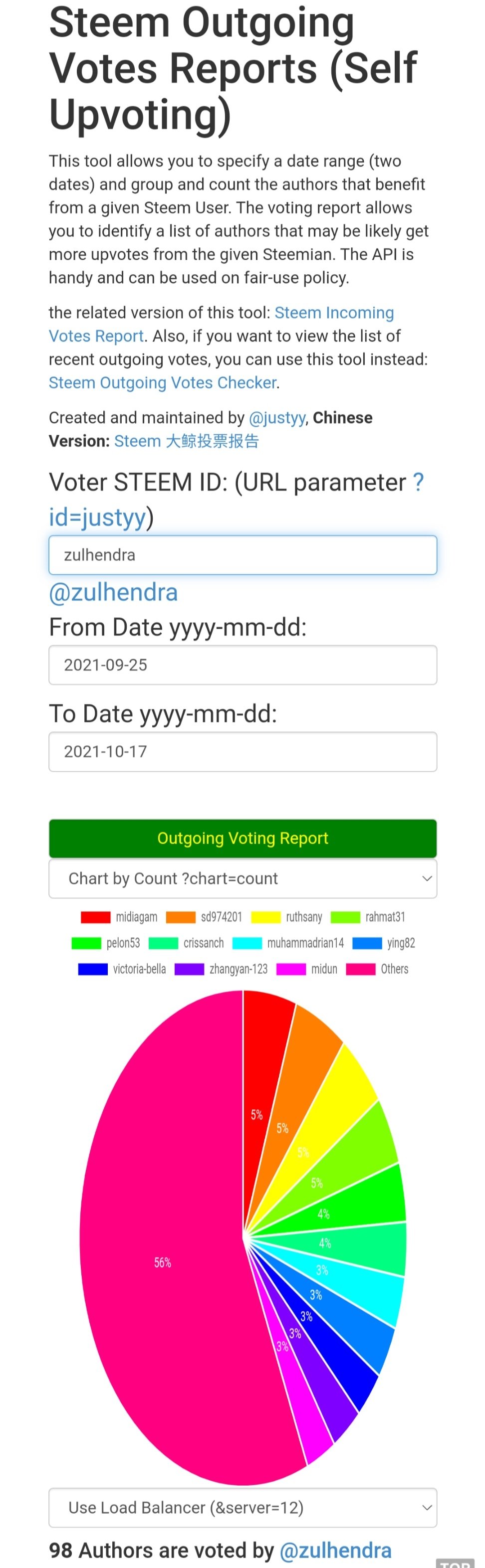Toggle ruthsany legend entry
This screenshot has width=485, height=1568.
[x=287, y=917]
